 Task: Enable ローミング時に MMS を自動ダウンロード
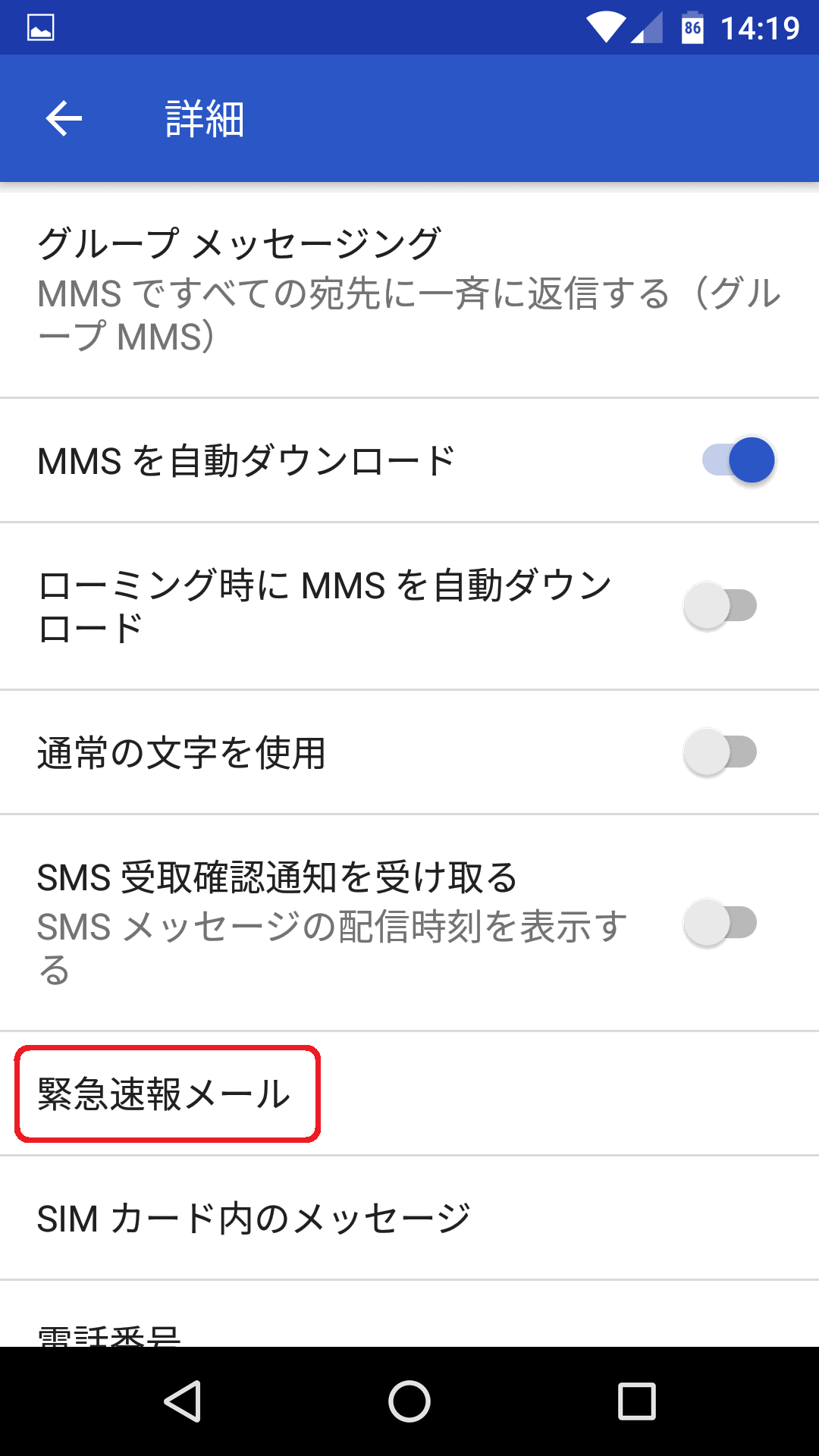(720, 605)
